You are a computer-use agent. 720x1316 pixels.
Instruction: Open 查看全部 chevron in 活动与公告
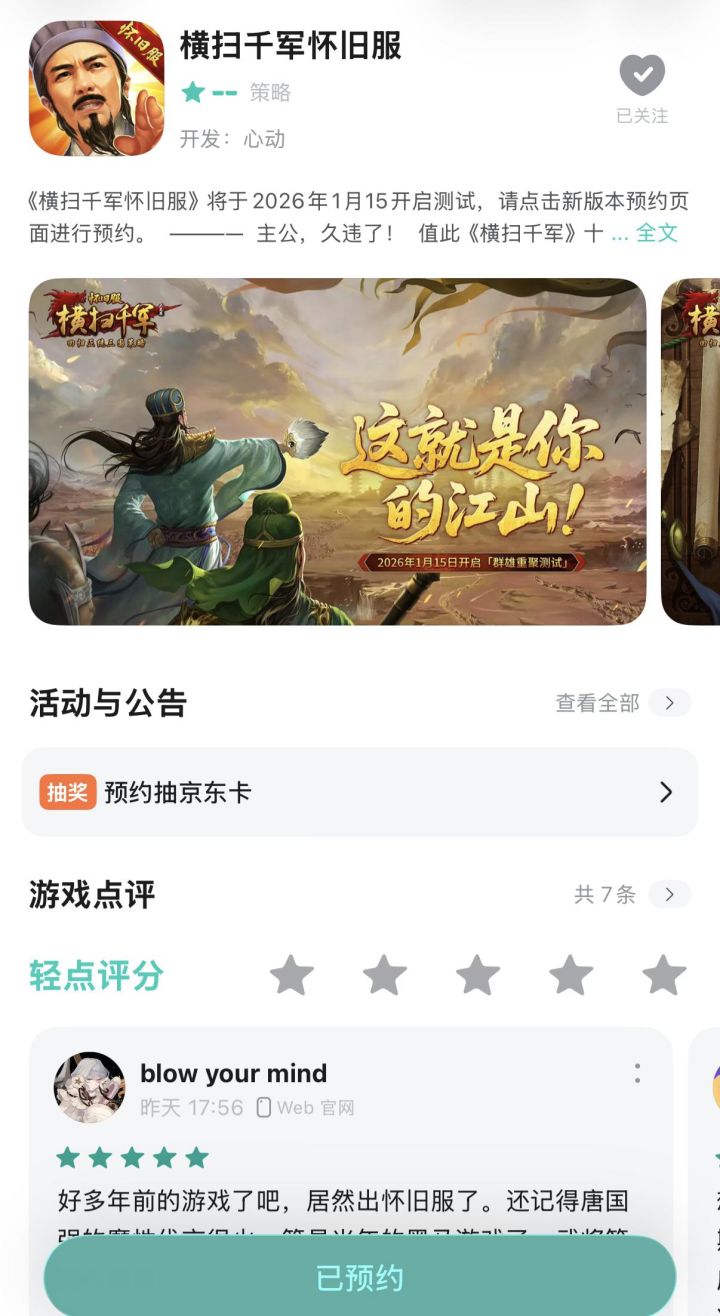(x=670, y=703)
